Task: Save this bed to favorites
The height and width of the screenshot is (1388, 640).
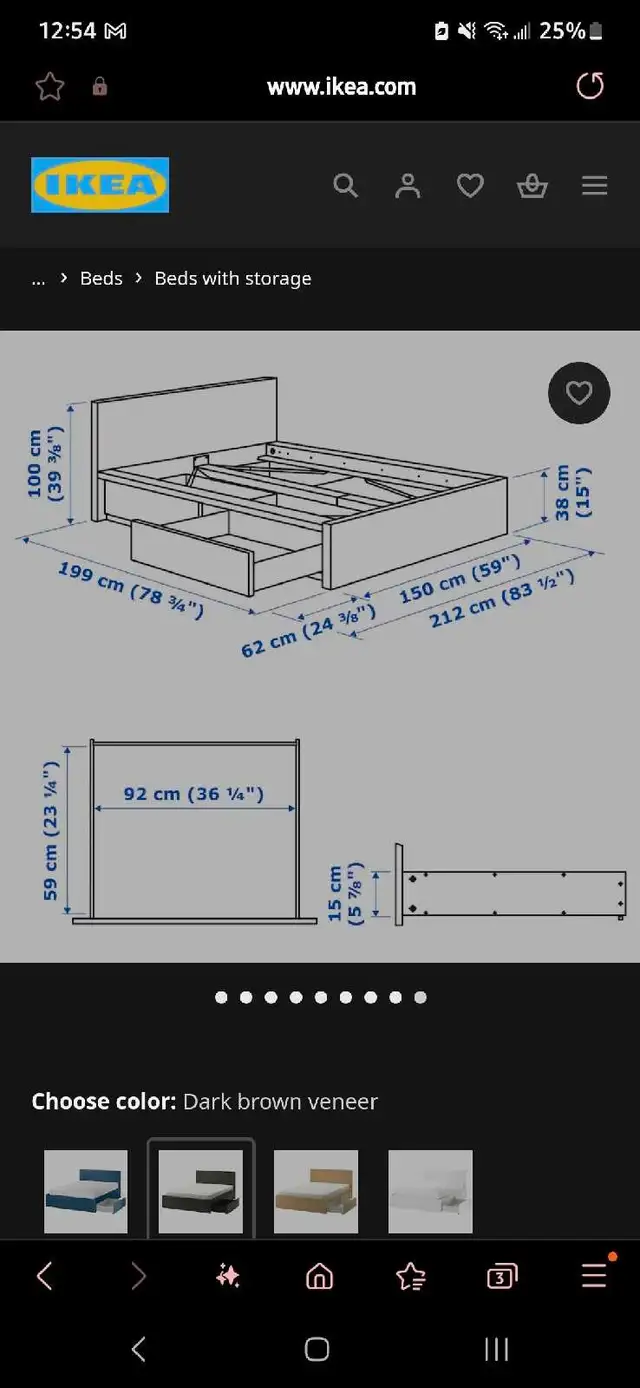Action: tap(579, 393)
